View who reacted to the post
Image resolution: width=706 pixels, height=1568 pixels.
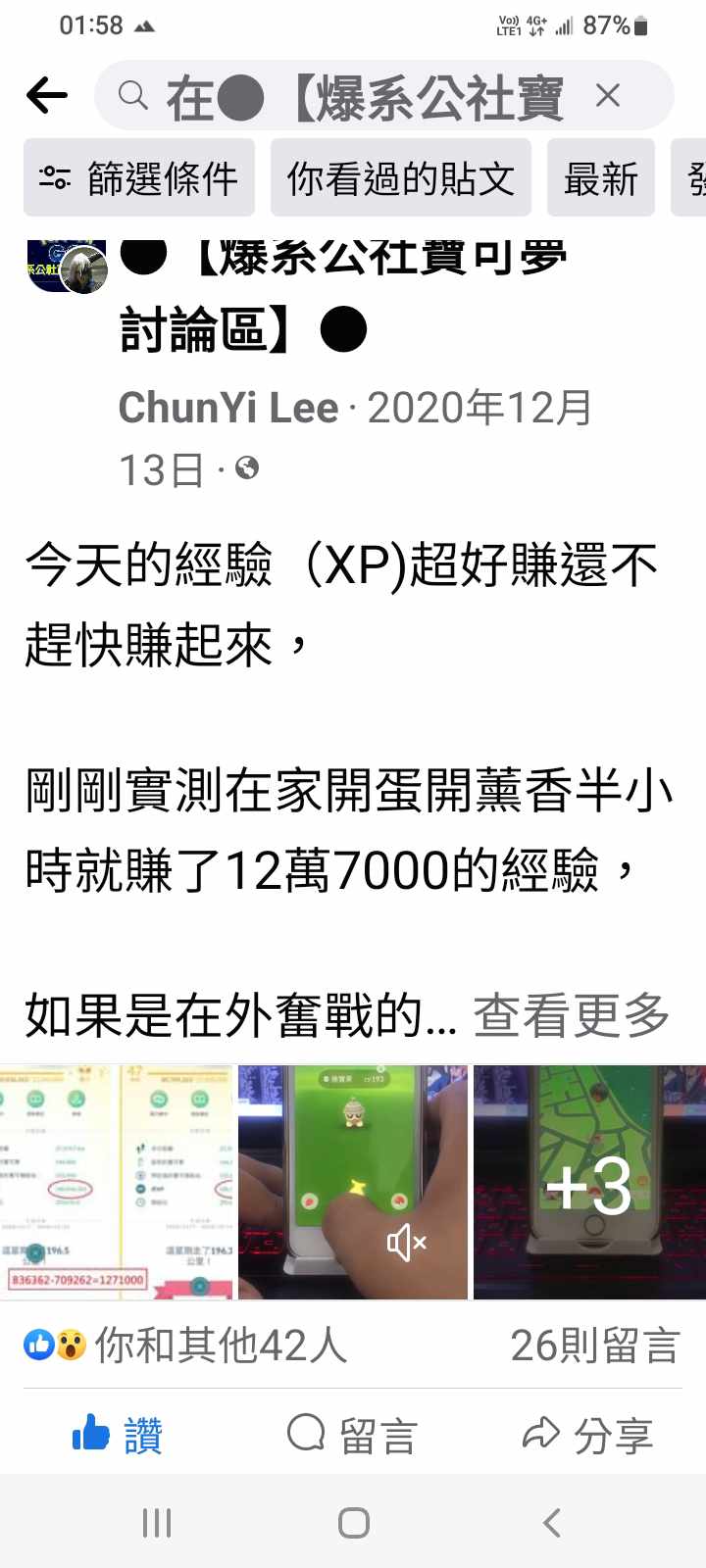tap(186, 1346)
